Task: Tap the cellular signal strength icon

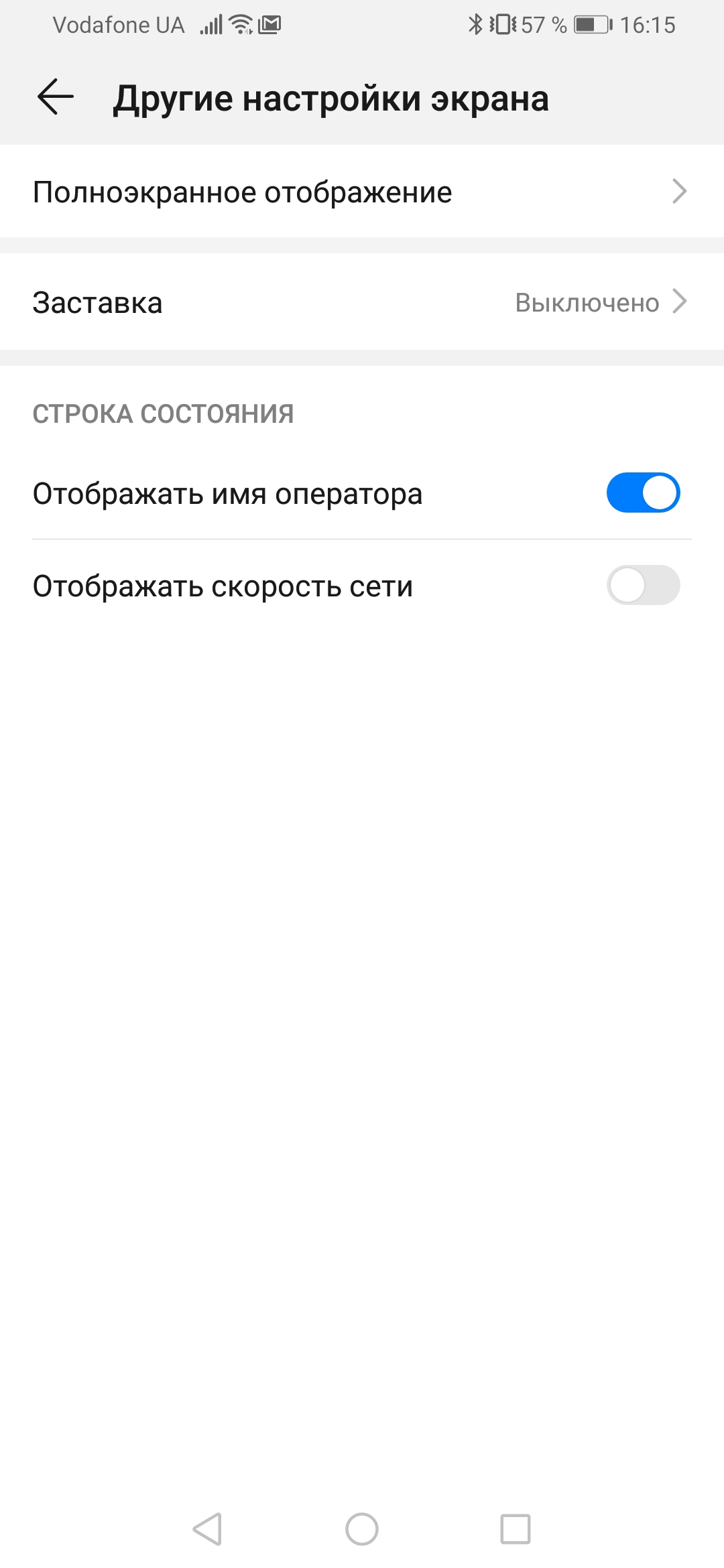Action: click(213, 24)
